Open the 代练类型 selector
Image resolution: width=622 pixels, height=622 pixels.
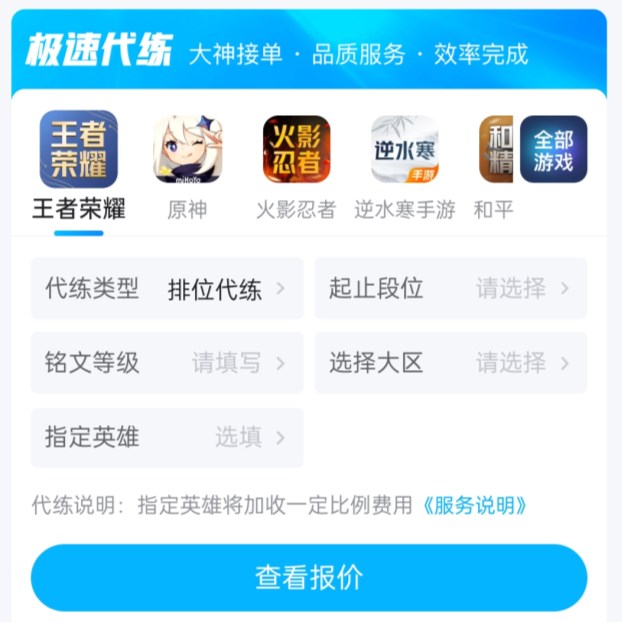point(167,289)
